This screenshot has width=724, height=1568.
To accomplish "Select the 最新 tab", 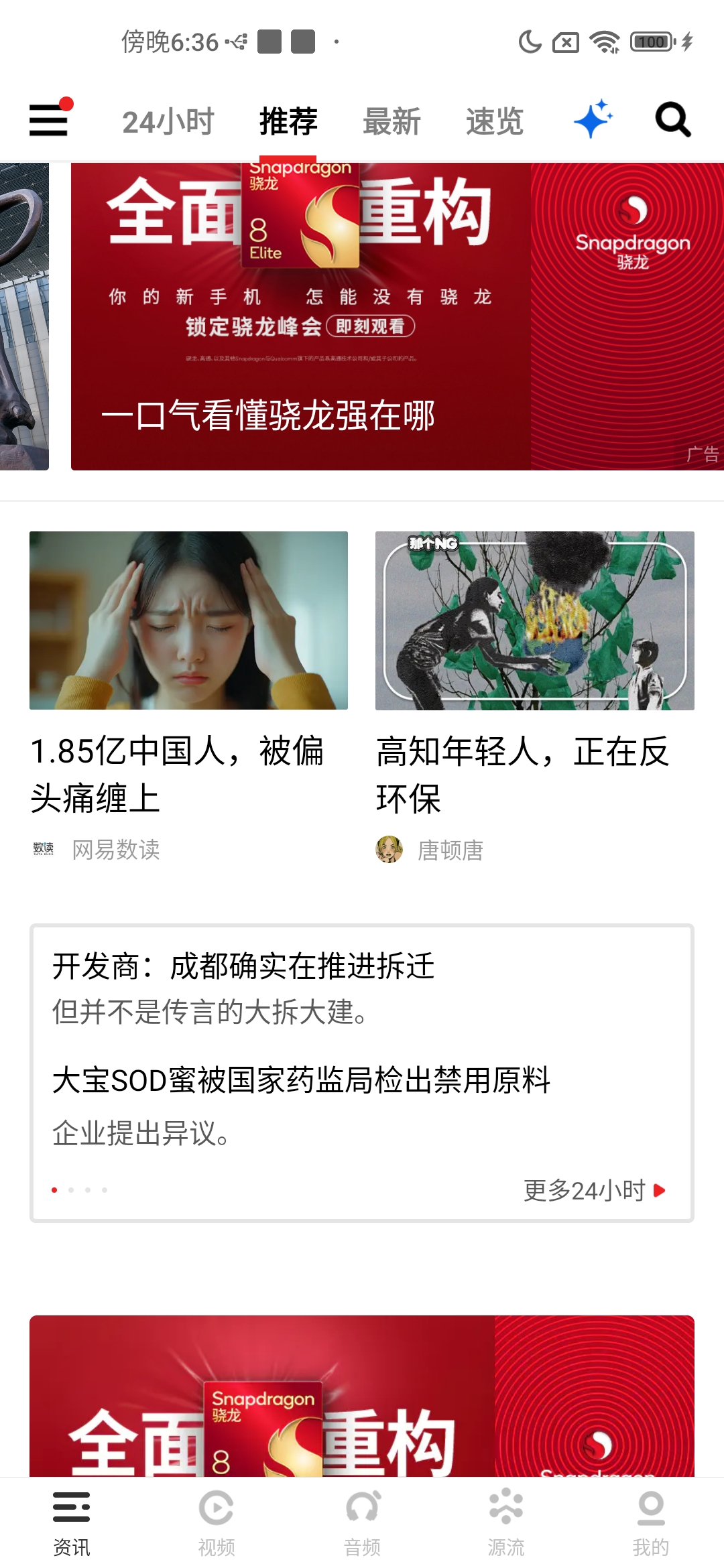I will (x=391, y=122).
